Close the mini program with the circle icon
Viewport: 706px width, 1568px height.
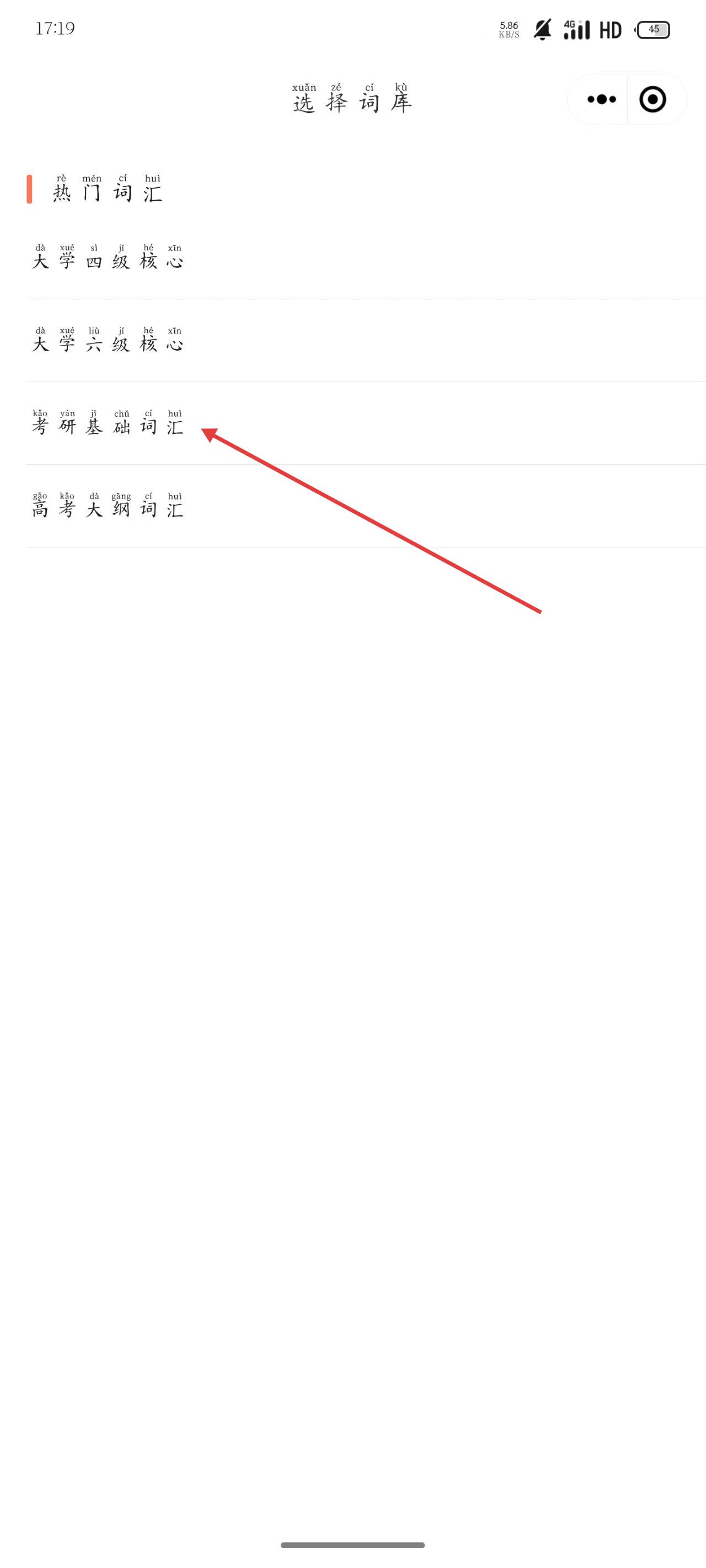click(652, 99)
